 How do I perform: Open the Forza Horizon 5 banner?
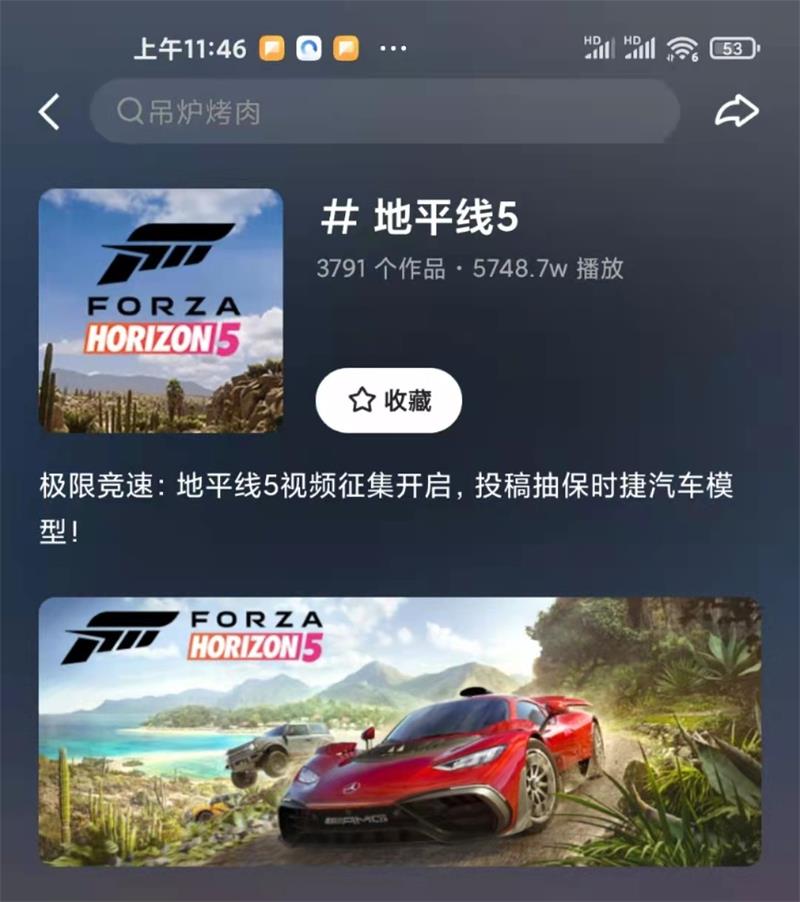click(399, 731)
